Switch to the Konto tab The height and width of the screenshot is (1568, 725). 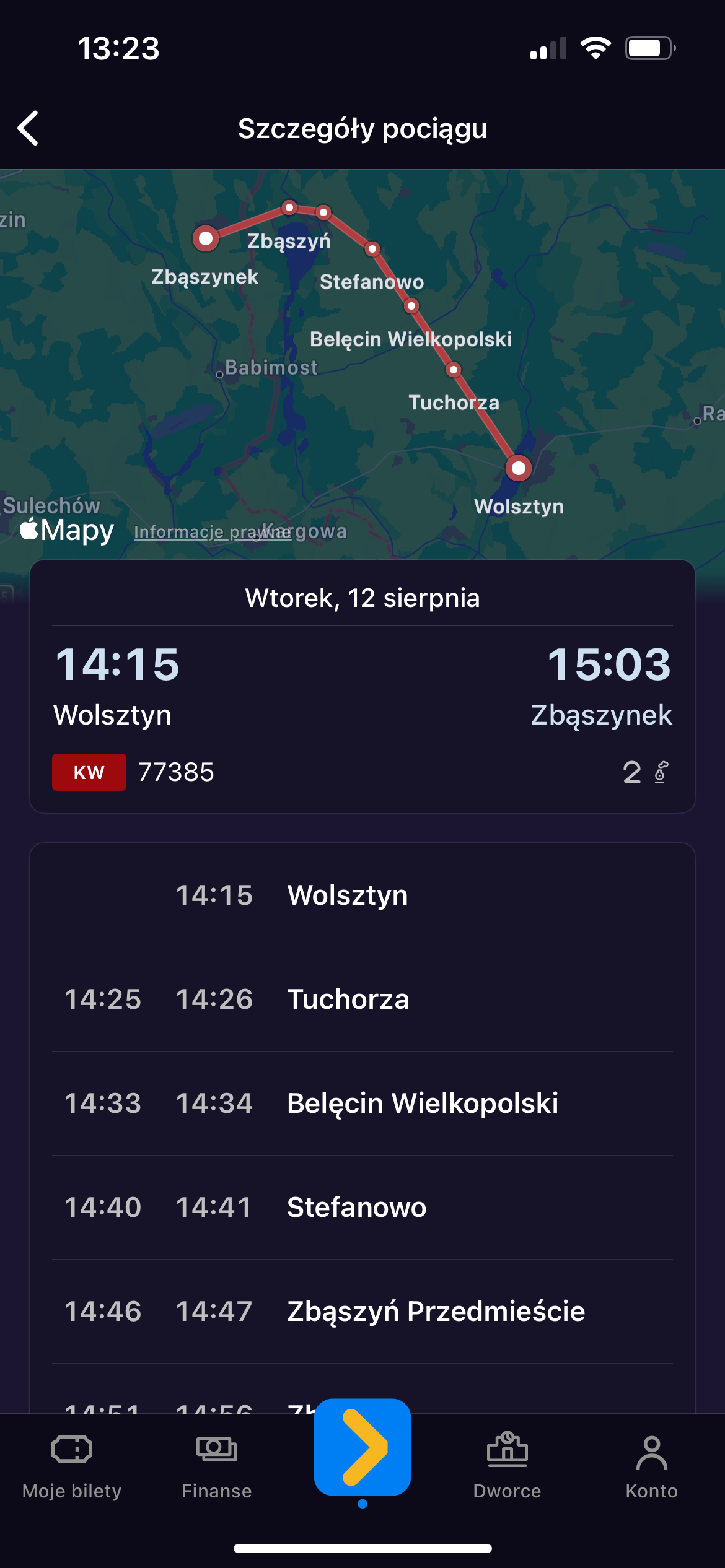point(651,1464)
